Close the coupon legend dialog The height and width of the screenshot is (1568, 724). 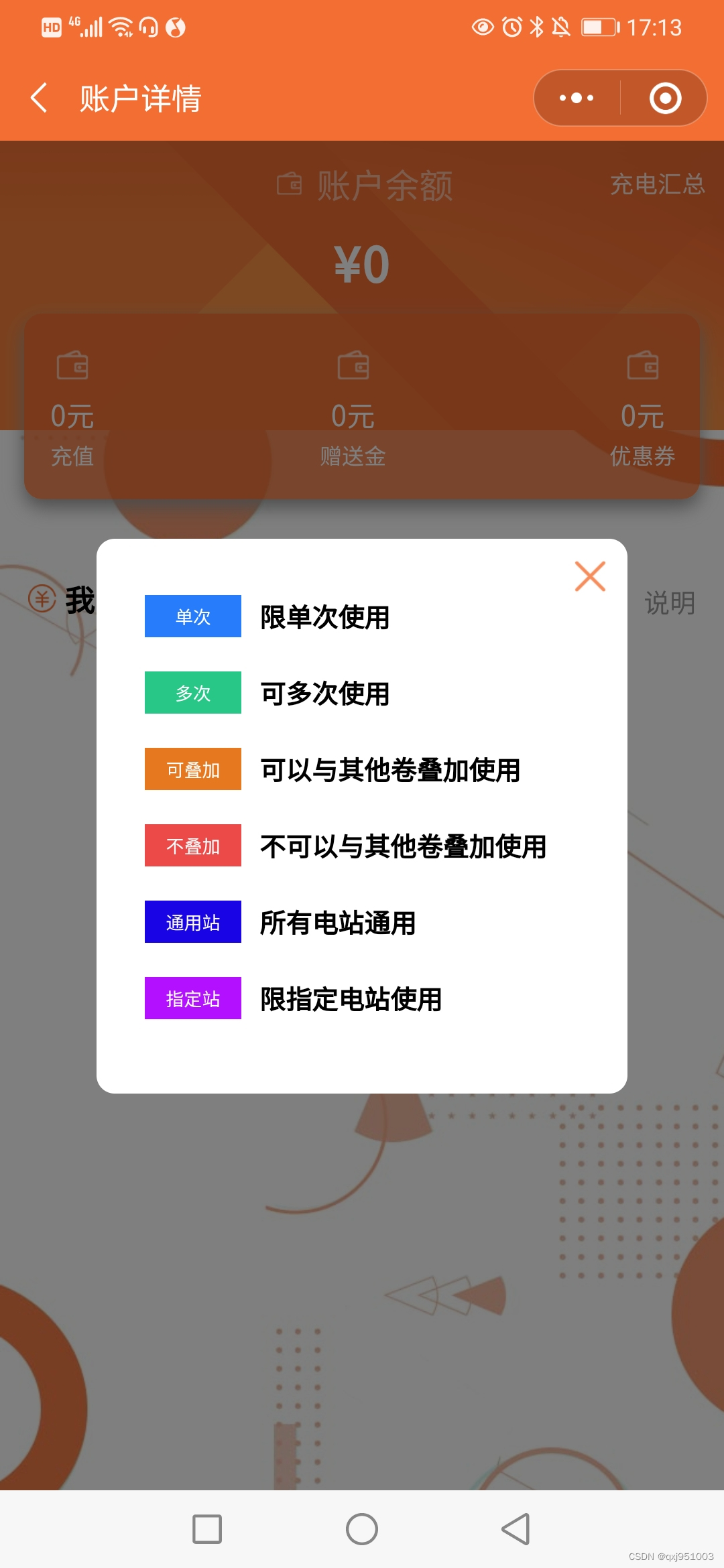590,576
